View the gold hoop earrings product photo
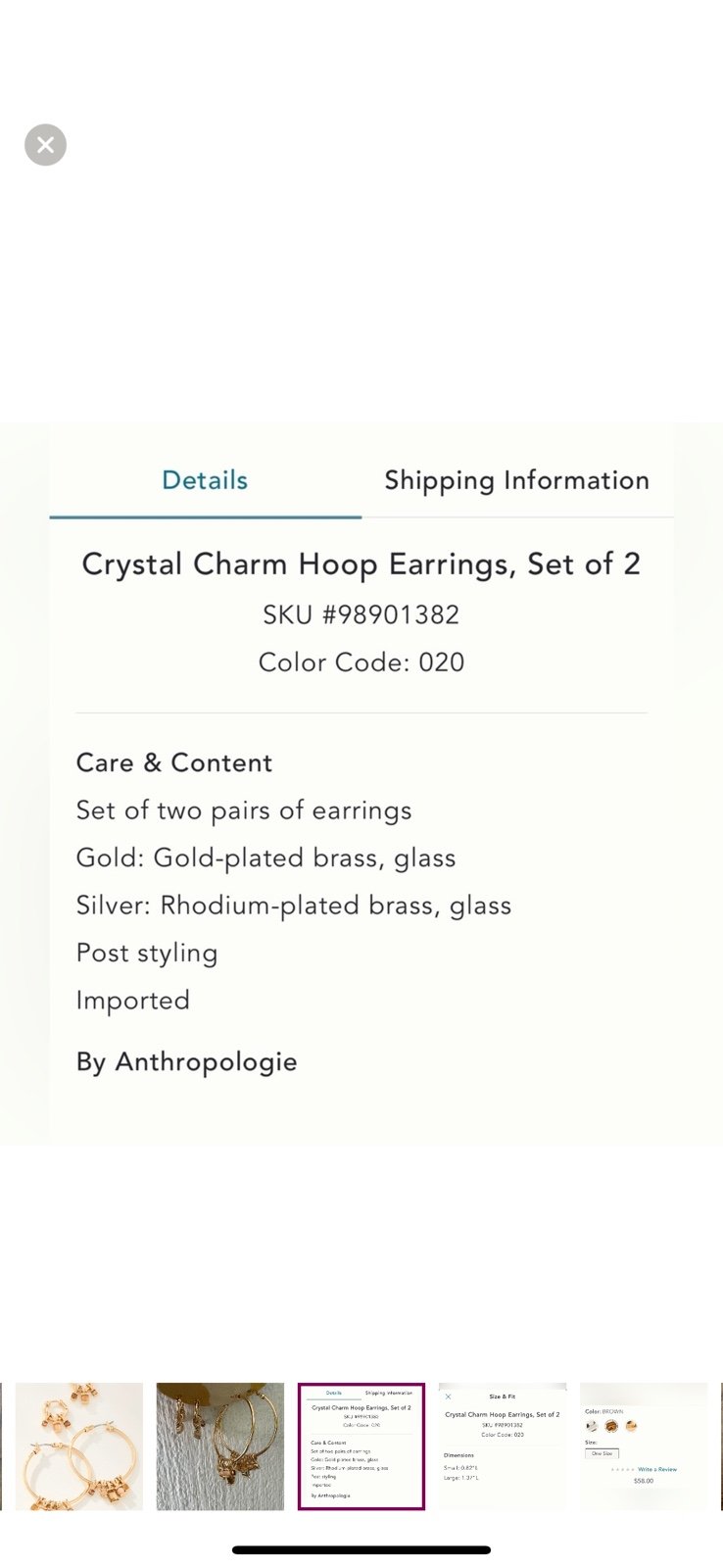 [x=79, y=1445]
